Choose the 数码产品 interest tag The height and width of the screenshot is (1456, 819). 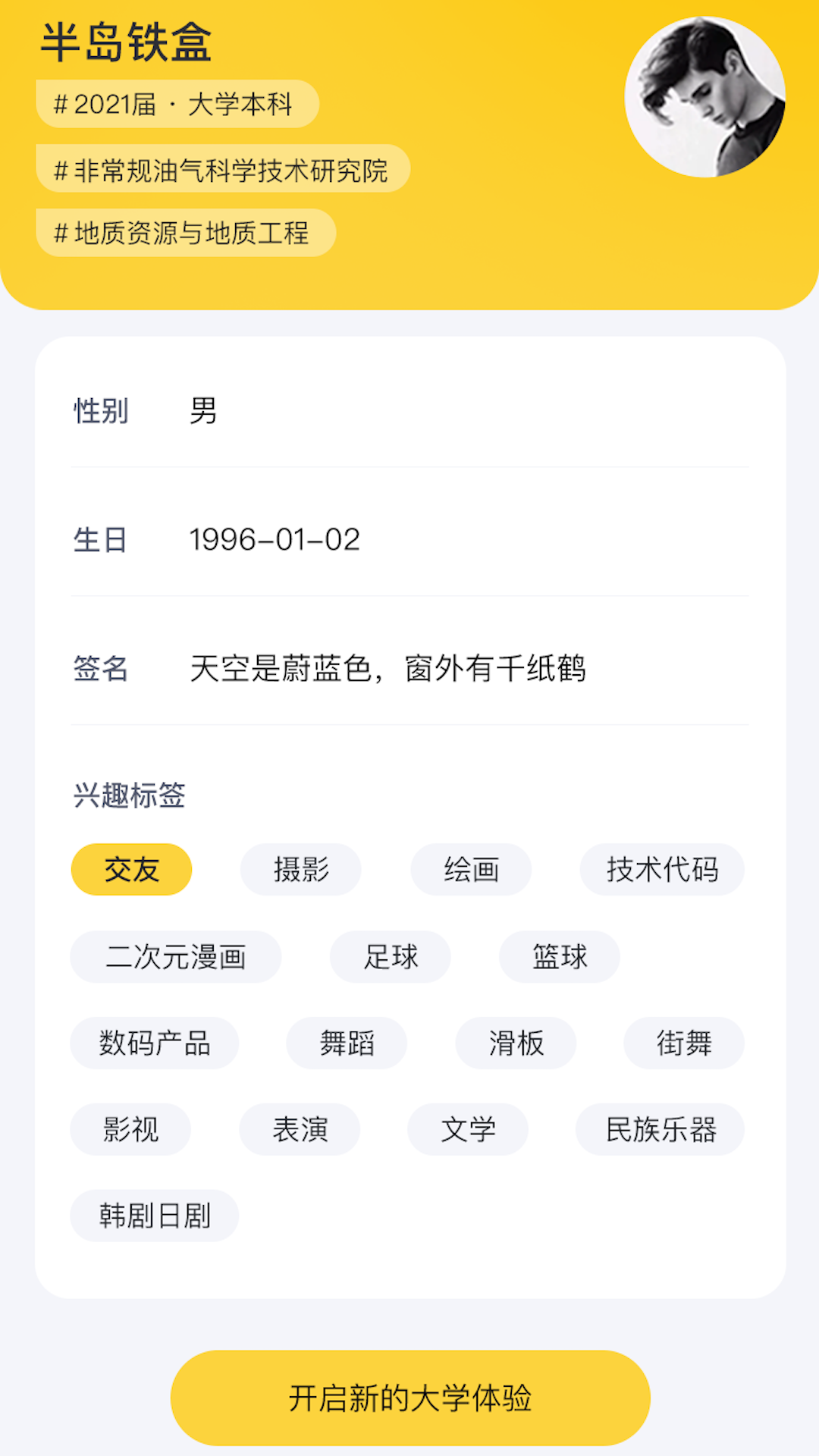click(155, 1043)
